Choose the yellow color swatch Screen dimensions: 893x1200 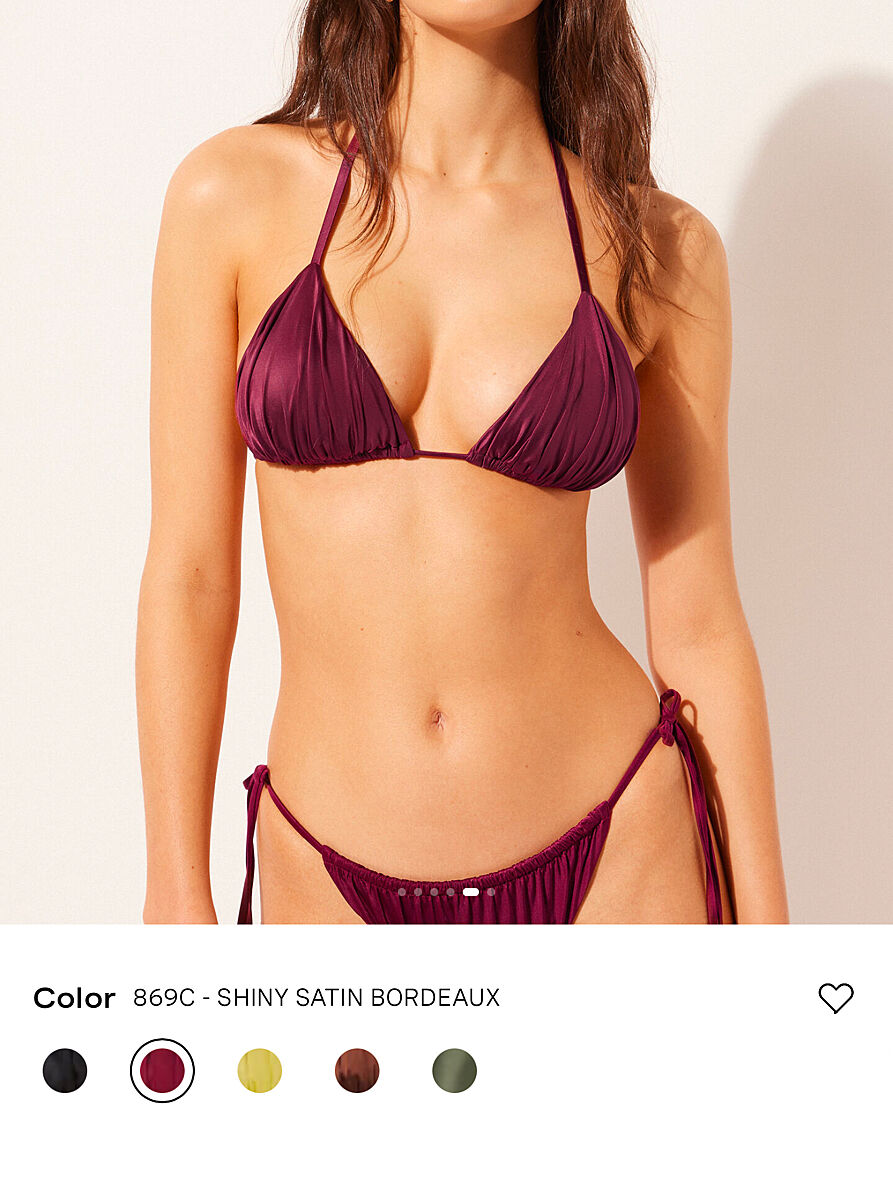click(260, 1070)
